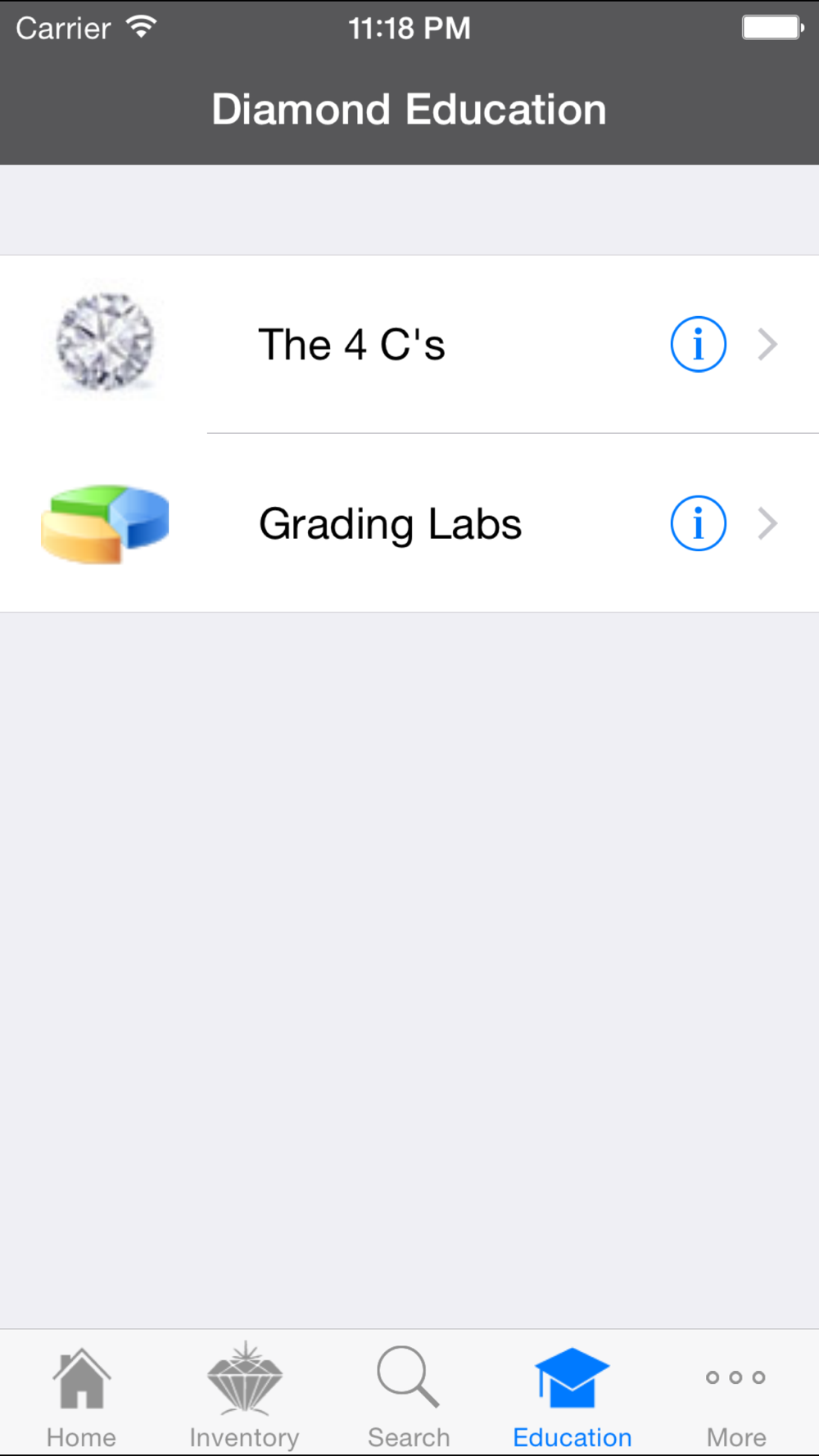Show info for The 4 C's
This screenshot has width=819, height=1456.
698,345
